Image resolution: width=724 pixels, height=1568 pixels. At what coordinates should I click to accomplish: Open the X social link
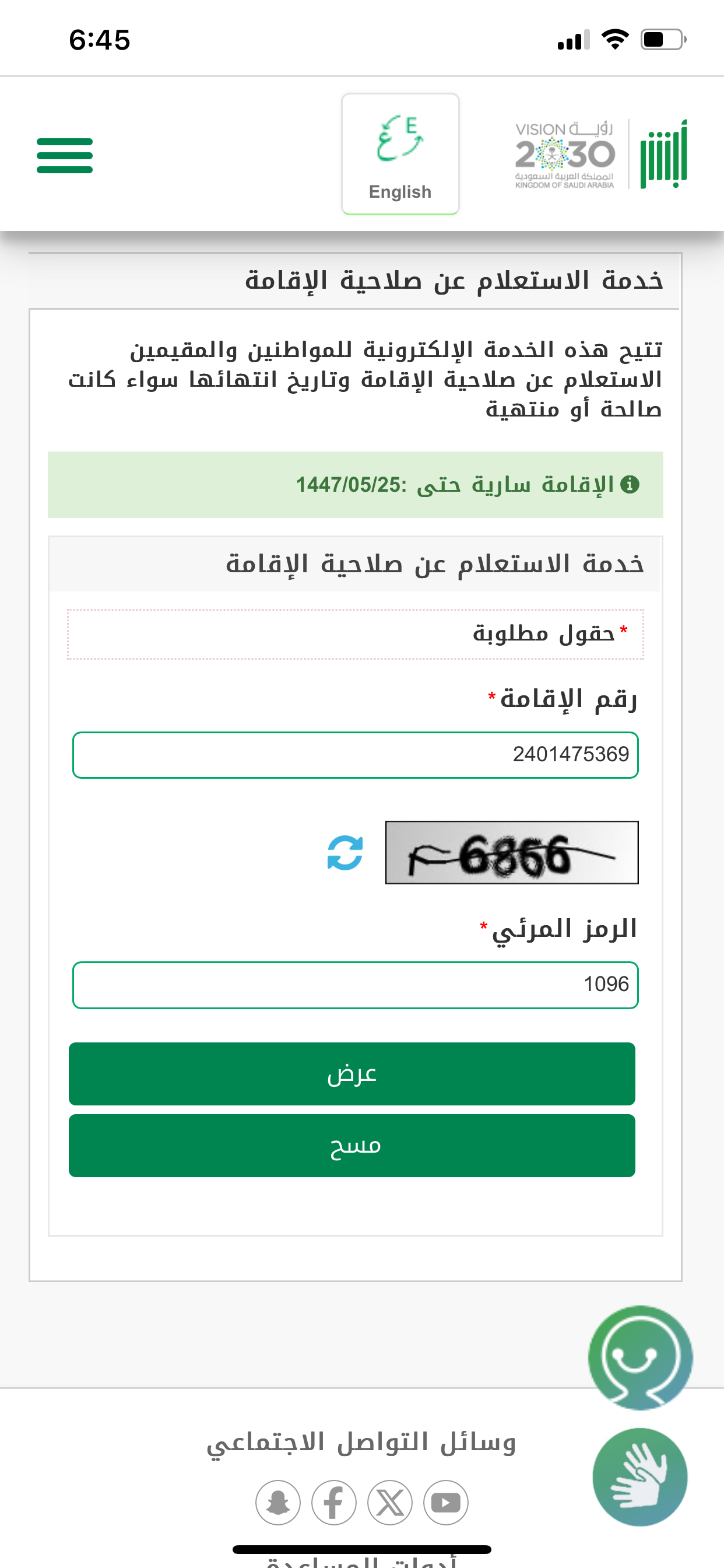pos(390,1503)
